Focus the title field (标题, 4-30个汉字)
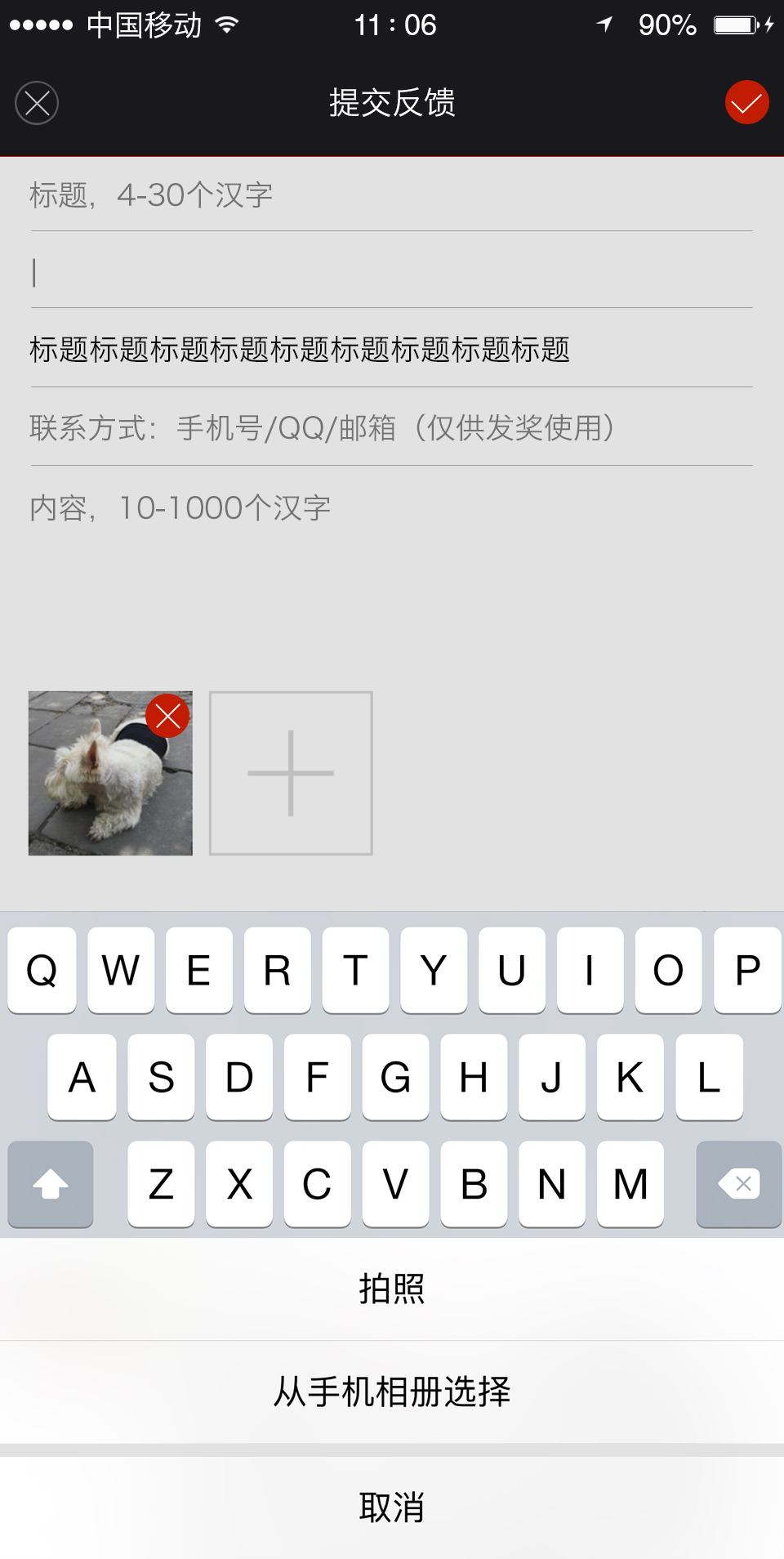 pyautogui.click(x=390, y=195)
